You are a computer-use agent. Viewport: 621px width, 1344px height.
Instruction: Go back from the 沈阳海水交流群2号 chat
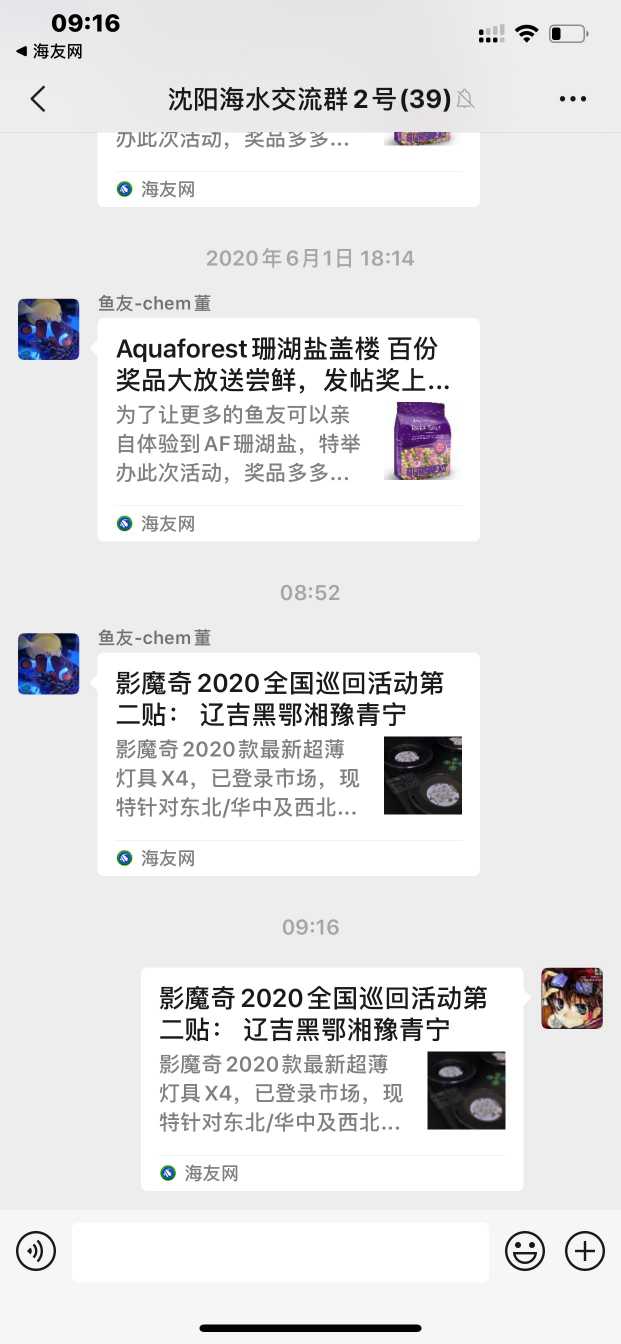pyautogui.click(x=38, y=99)
